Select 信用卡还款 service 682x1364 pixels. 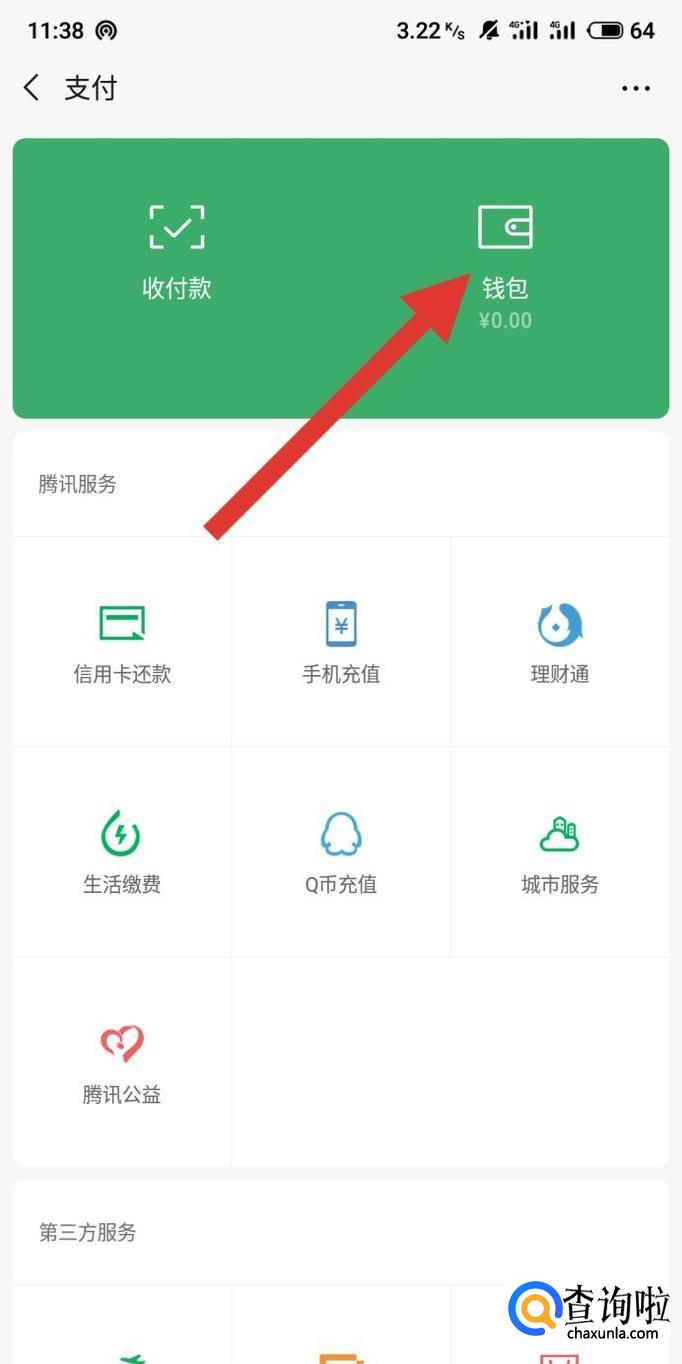tap(122, 643)
